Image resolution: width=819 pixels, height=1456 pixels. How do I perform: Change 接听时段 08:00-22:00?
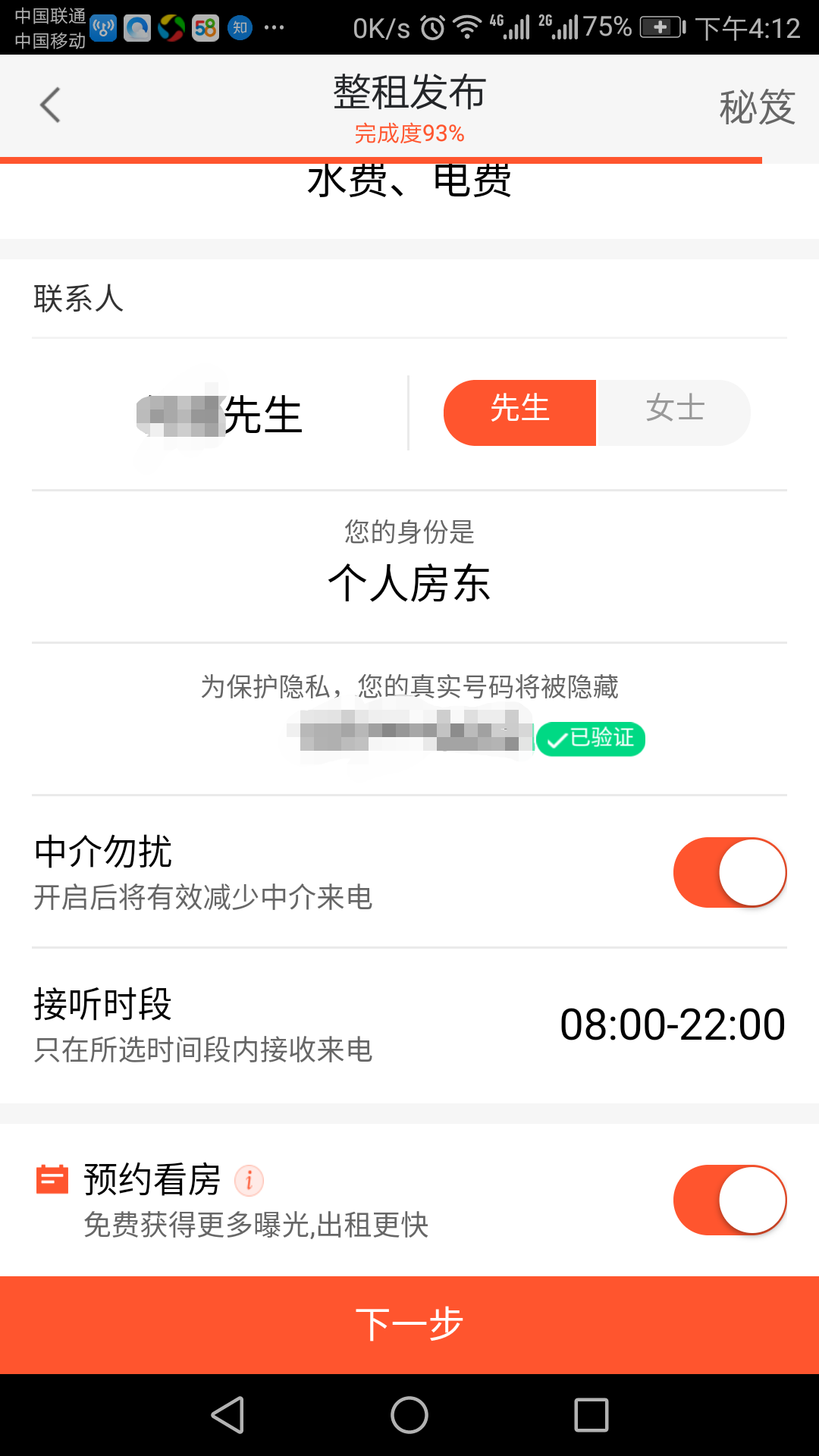[x=672, y=1025]
